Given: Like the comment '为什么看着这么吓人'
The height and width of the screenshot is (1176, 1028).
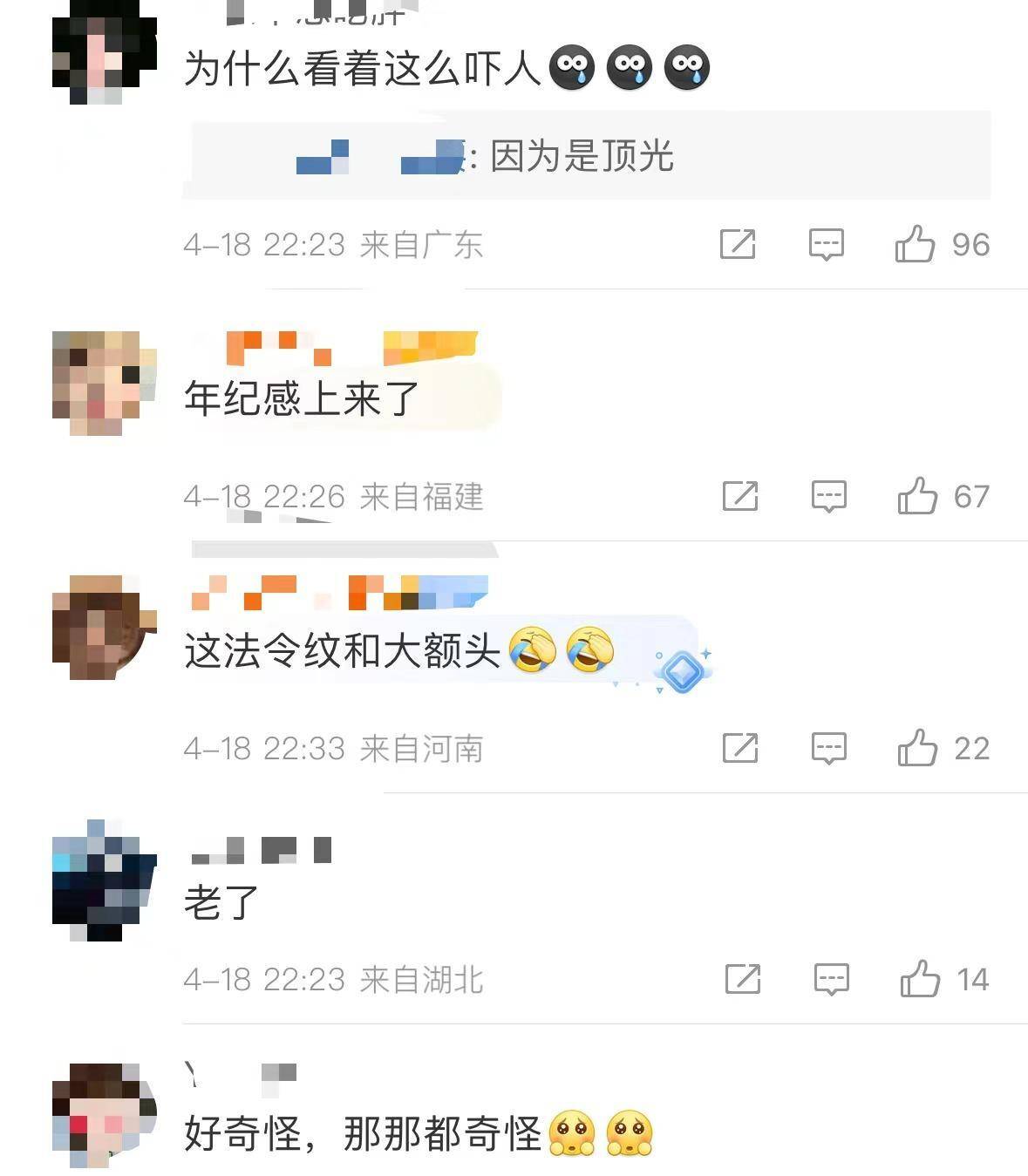Looking at the screenshot, I should (915, 244).
